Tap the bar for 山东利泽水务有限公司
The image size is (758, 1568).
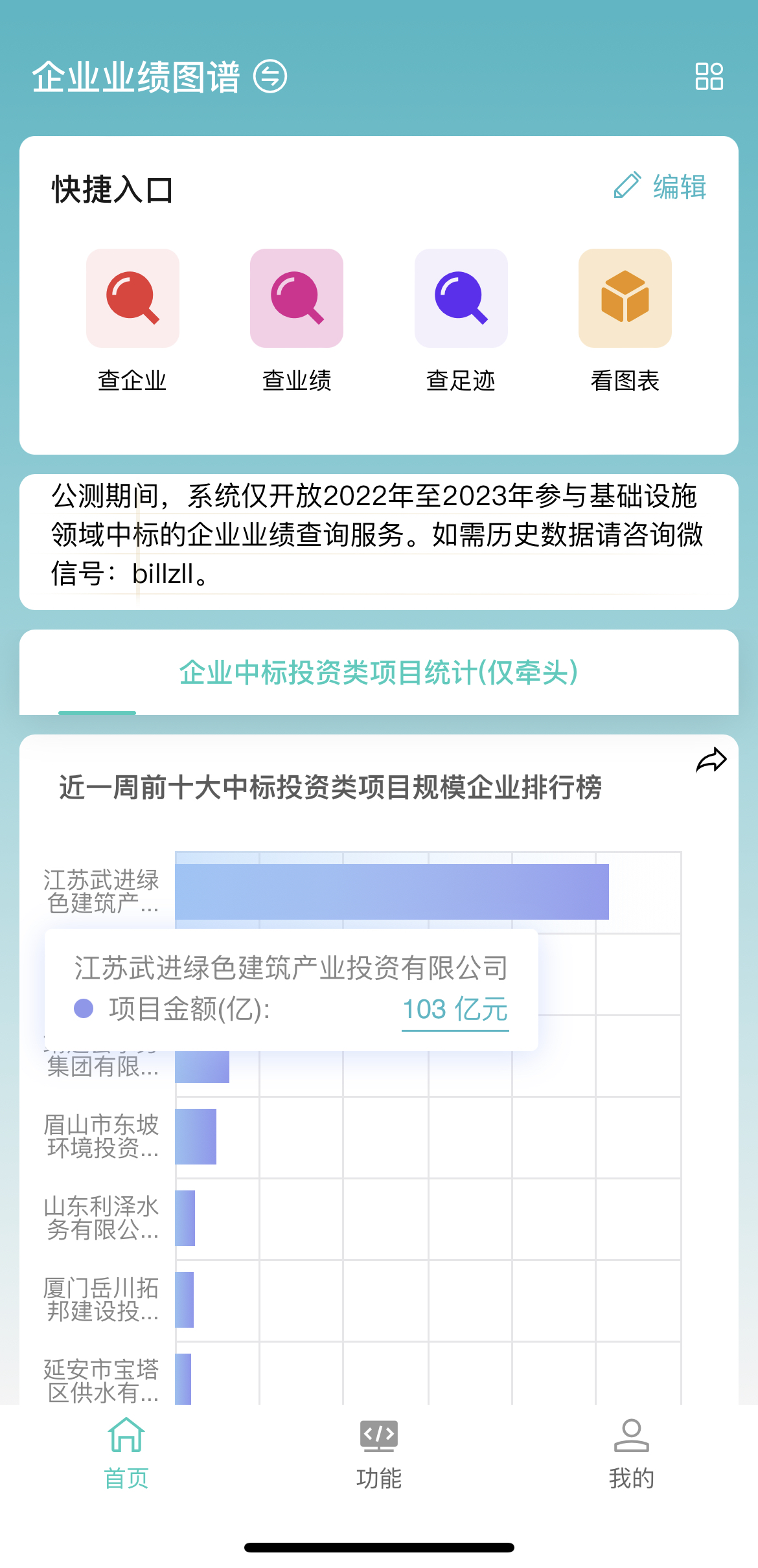pos(185,1218)
